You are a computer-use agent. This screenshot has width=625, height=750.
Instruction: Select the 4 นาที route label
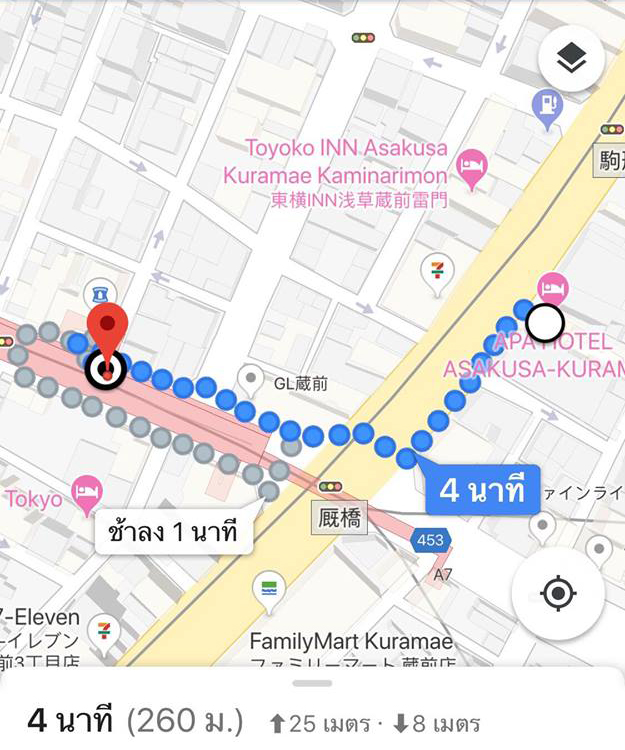pyautogui.click(x=482, y=490)
